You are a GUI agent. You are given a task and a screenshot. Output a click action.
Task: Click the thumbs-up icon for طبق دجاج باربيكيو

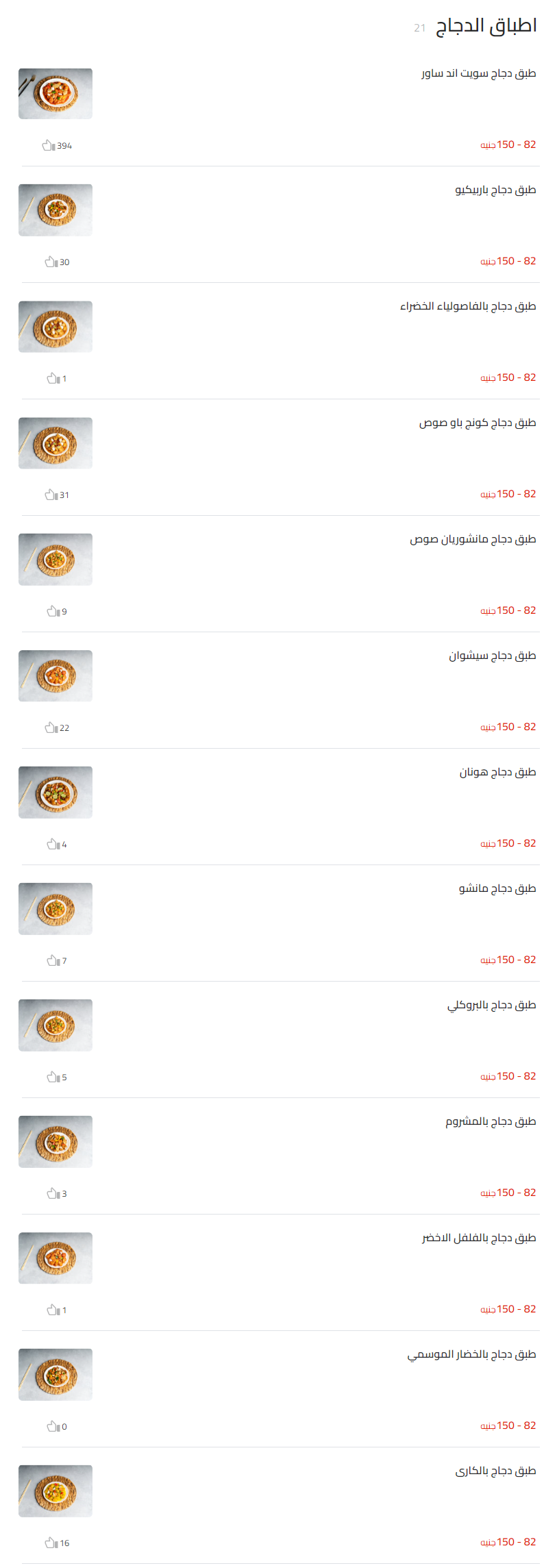48,262
